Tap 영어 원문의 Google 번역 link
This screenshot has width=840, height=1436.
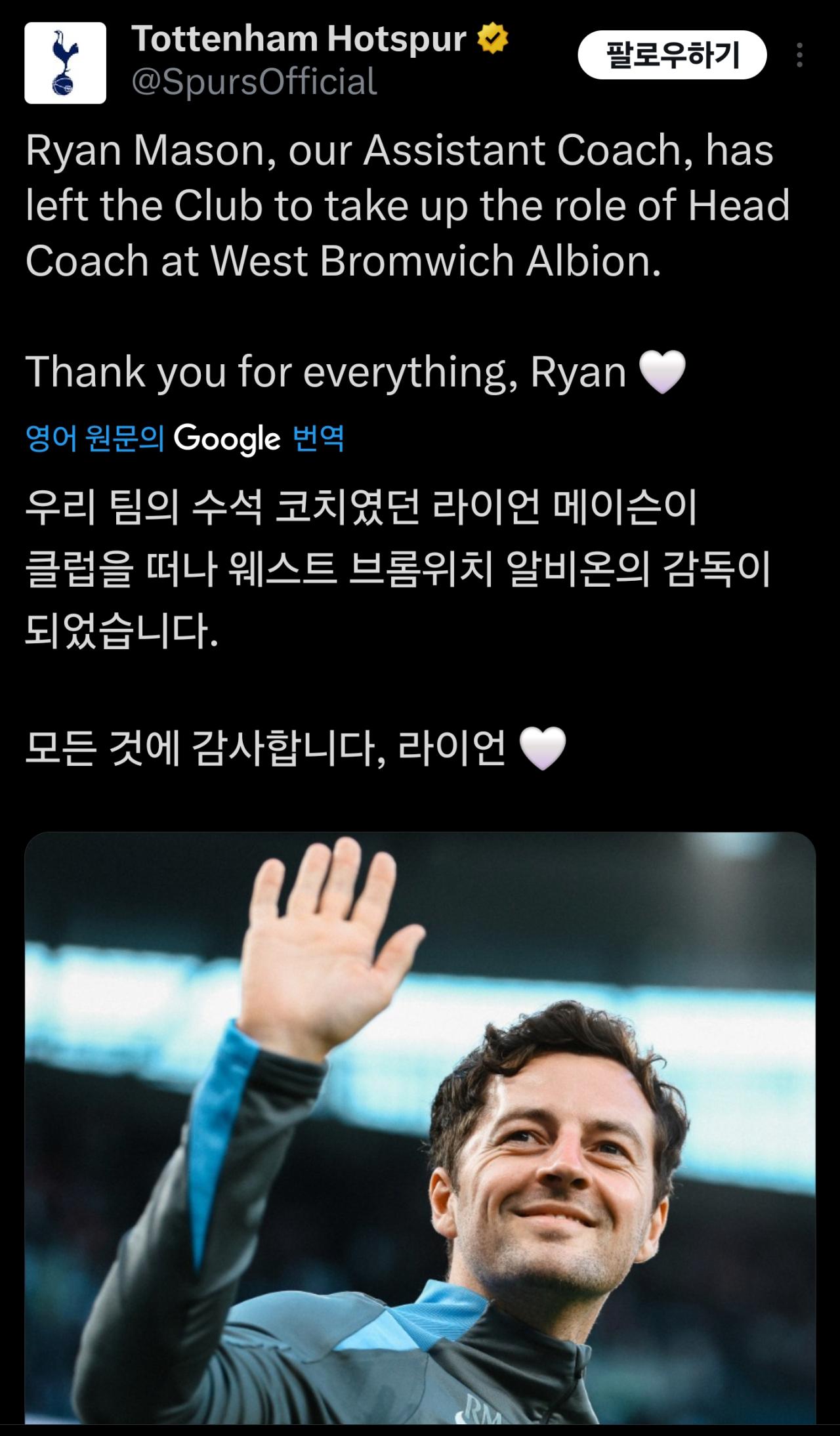click(x=184, y=438)
